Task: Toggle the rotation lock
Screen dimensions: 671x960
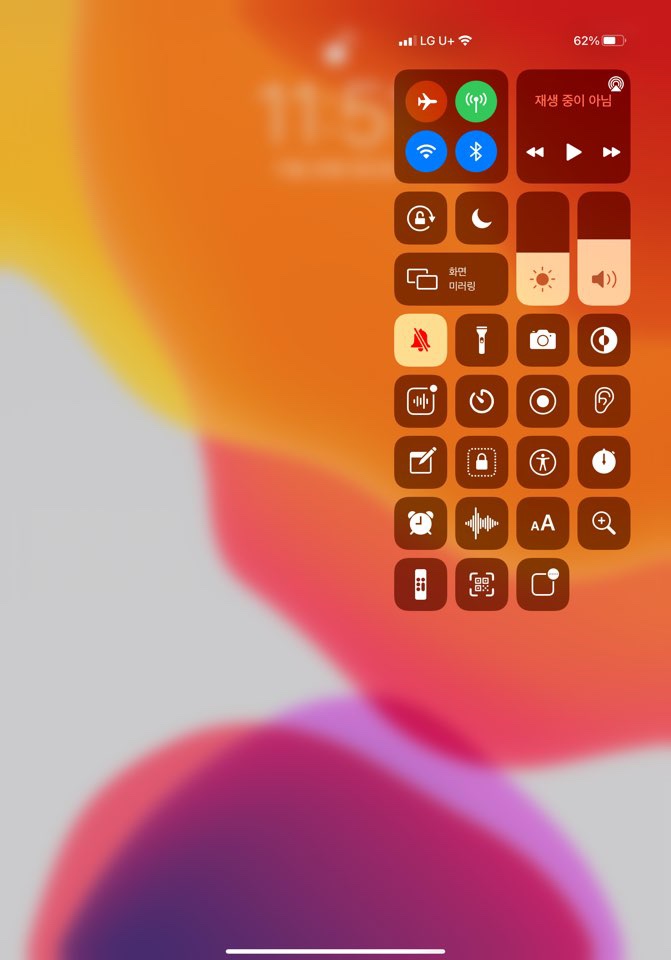Action: click(420, 218)
